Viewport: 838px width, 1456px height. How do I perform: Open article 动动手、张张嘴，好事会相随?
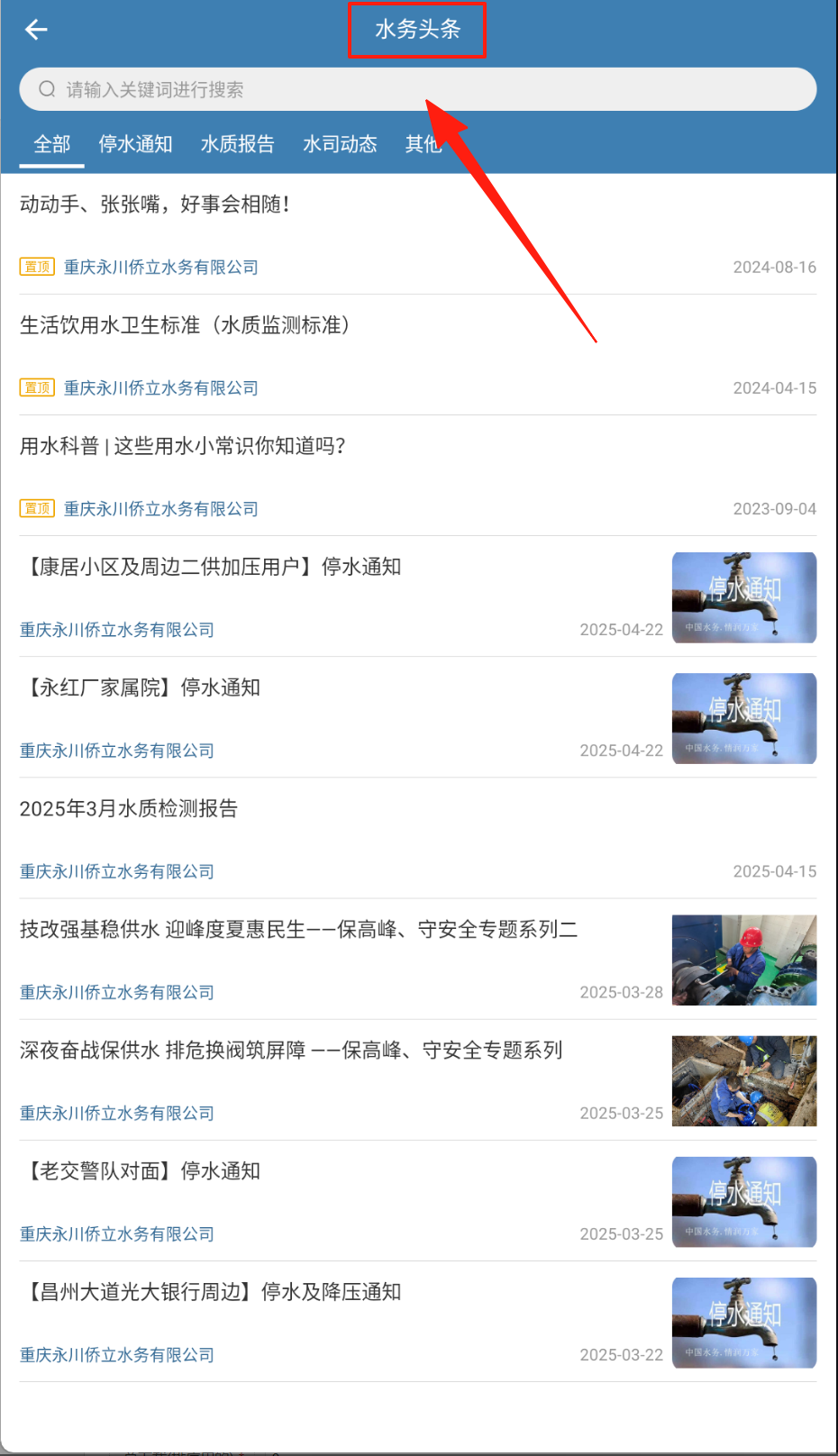[155, 205]
